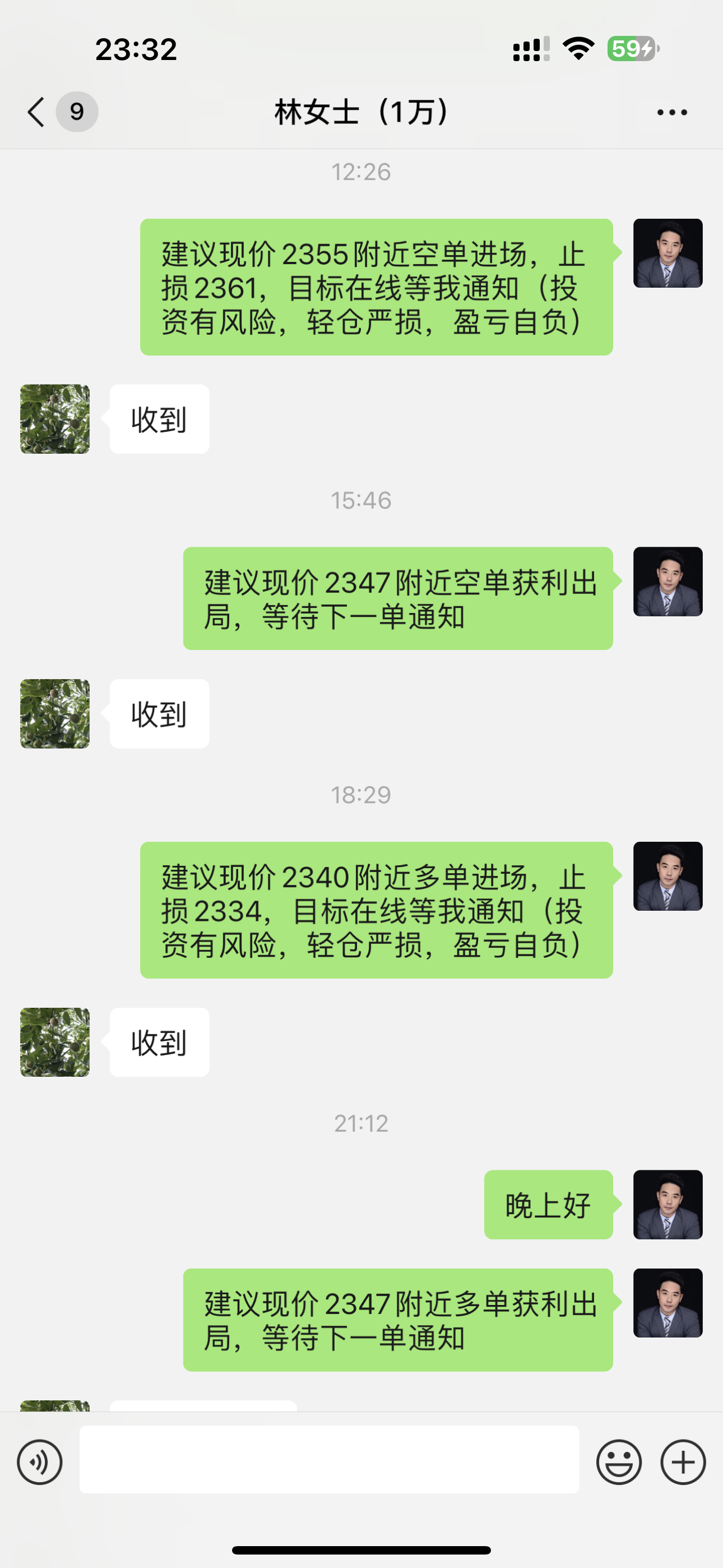This screenshot has height=1568, width=723.
Task: Go back to the chat list
Action: click(36, 112)
